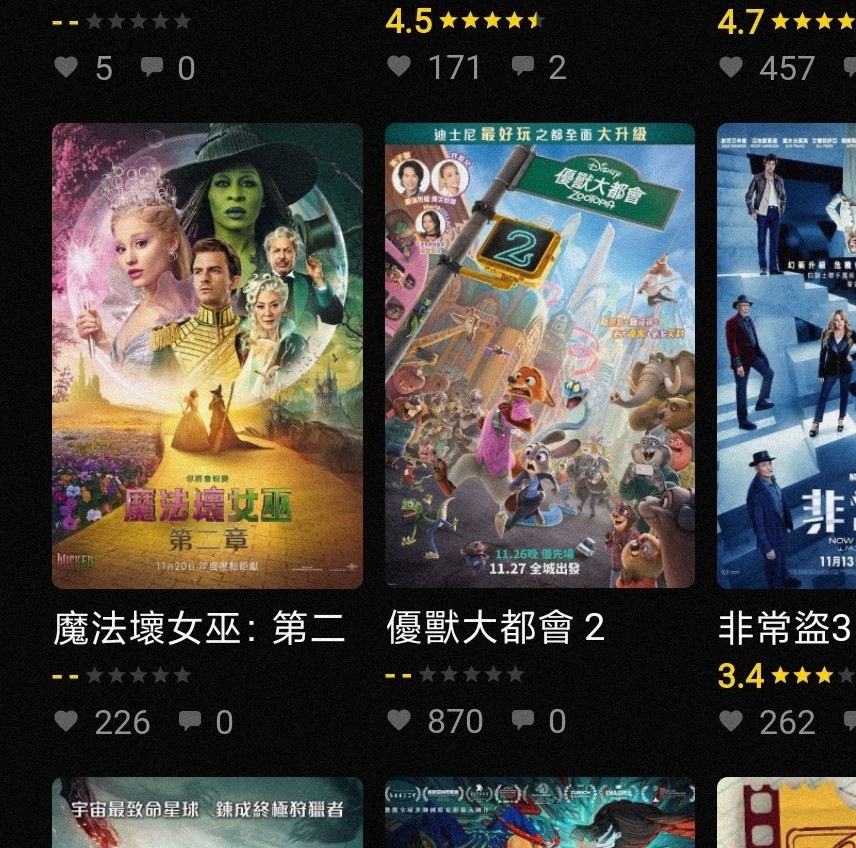Tap the heart icon showing 171 likes
Image resolution: width=856 pixels, height=848 pixels.
click(x=399, y=67)
